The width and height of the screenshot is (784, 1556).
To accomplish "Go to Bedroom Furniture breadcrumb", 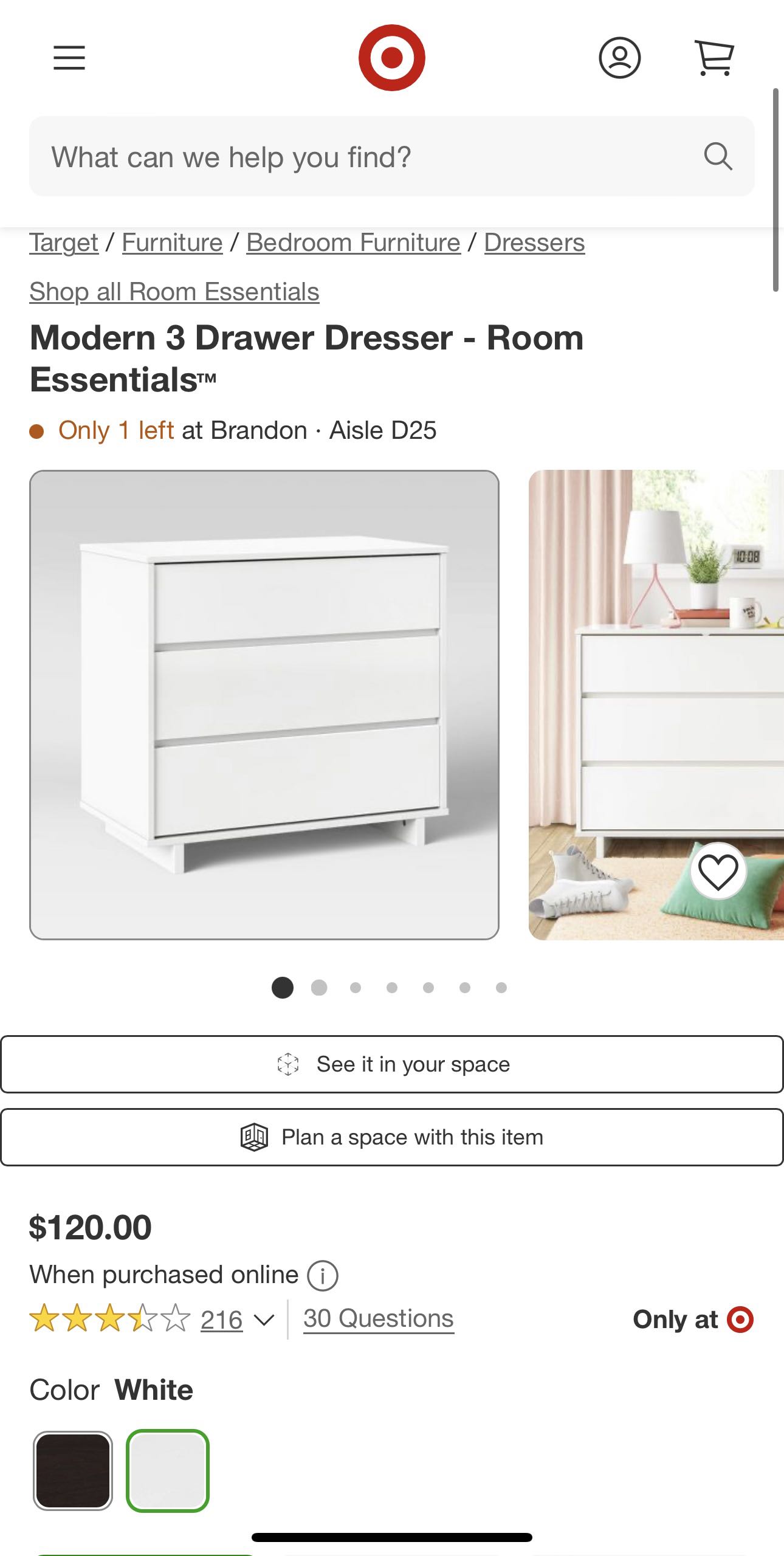I will click(x=353, y=243).
